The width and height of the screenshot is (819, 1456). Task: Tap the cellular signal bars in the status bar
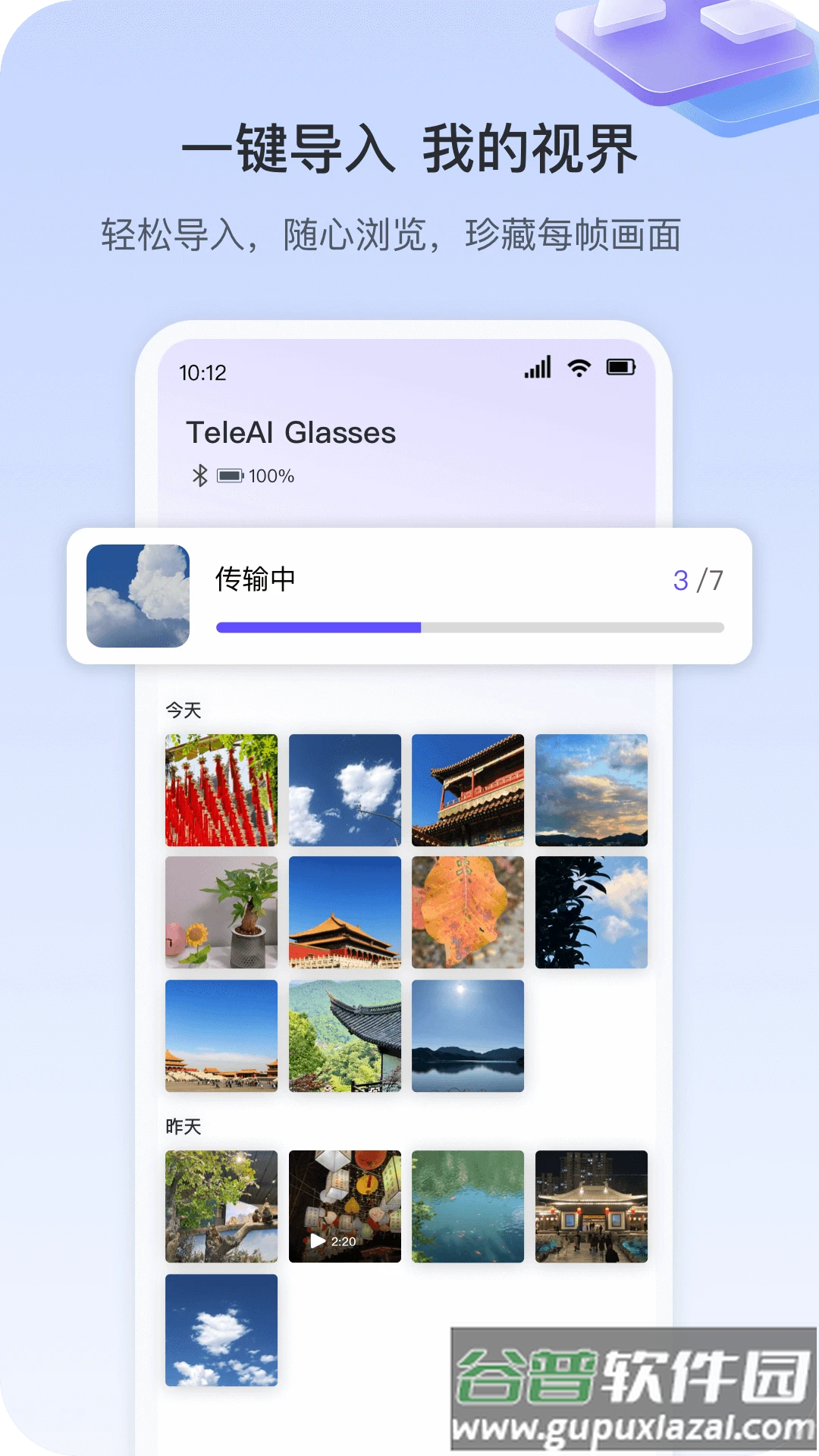click(537, 367)
